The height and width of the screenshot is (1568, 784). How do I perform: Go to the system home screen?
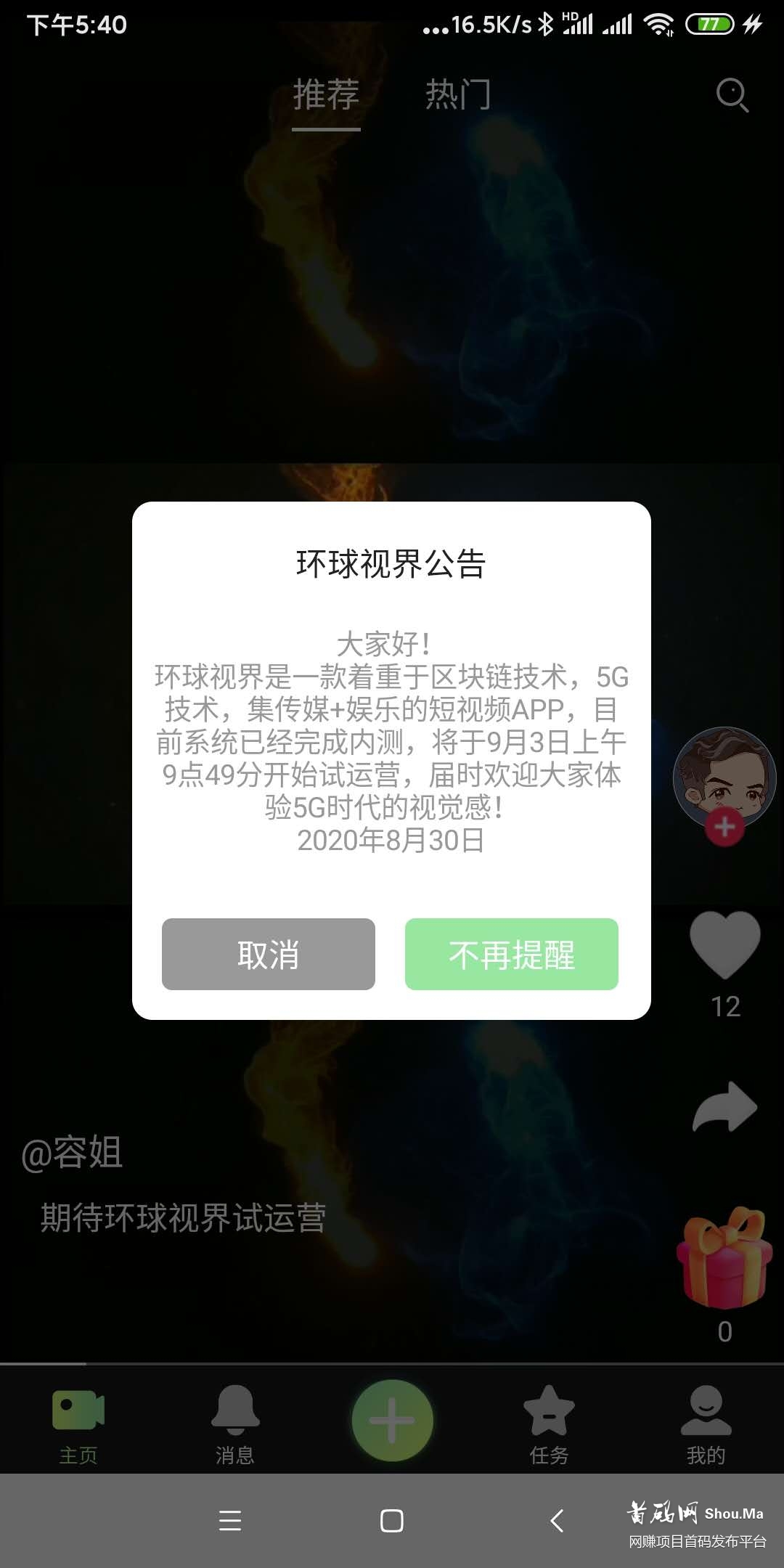tap(392, 1520)
